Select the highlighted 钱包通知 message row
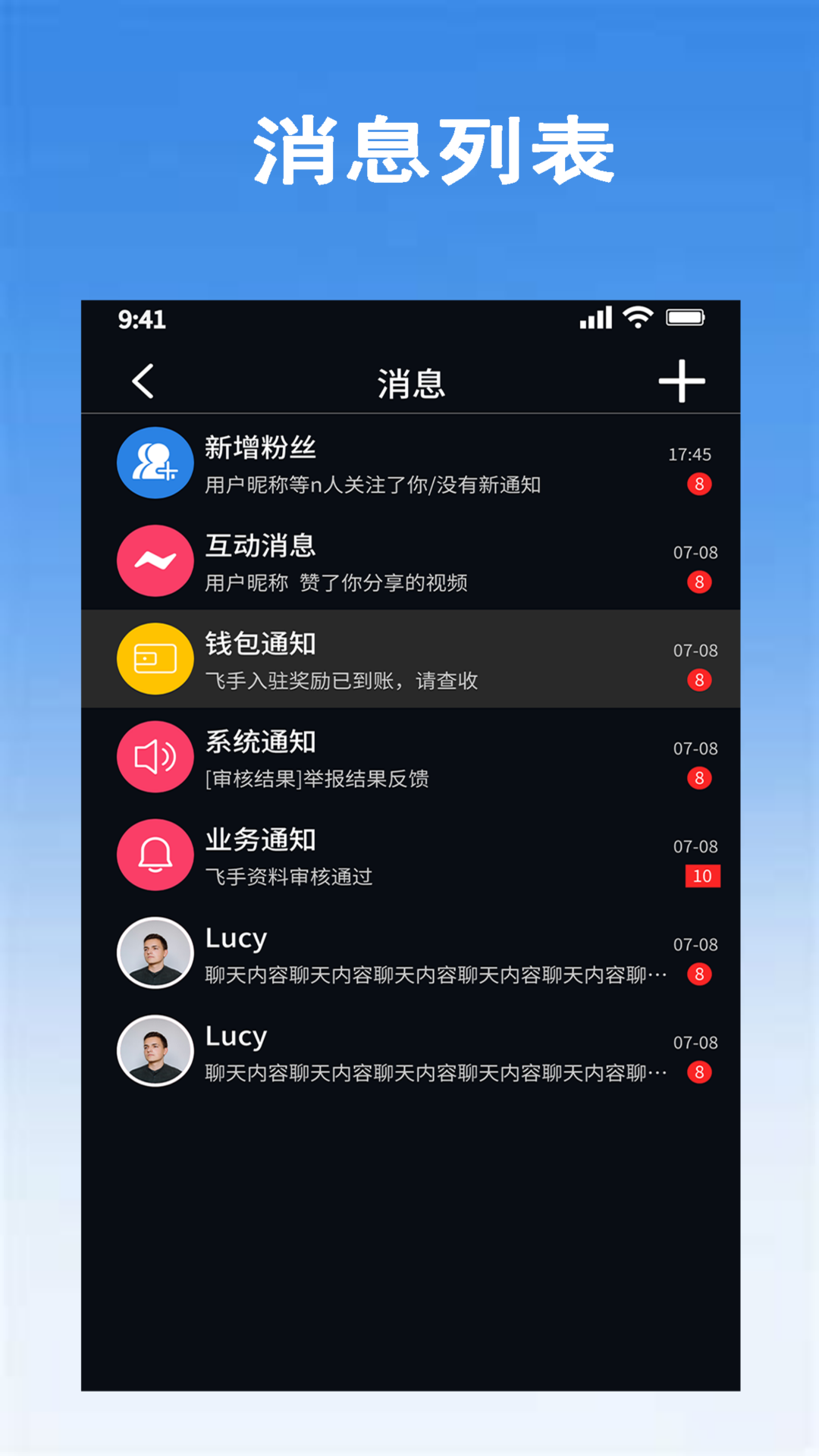Screen dimensions: 819x1456 409,658
